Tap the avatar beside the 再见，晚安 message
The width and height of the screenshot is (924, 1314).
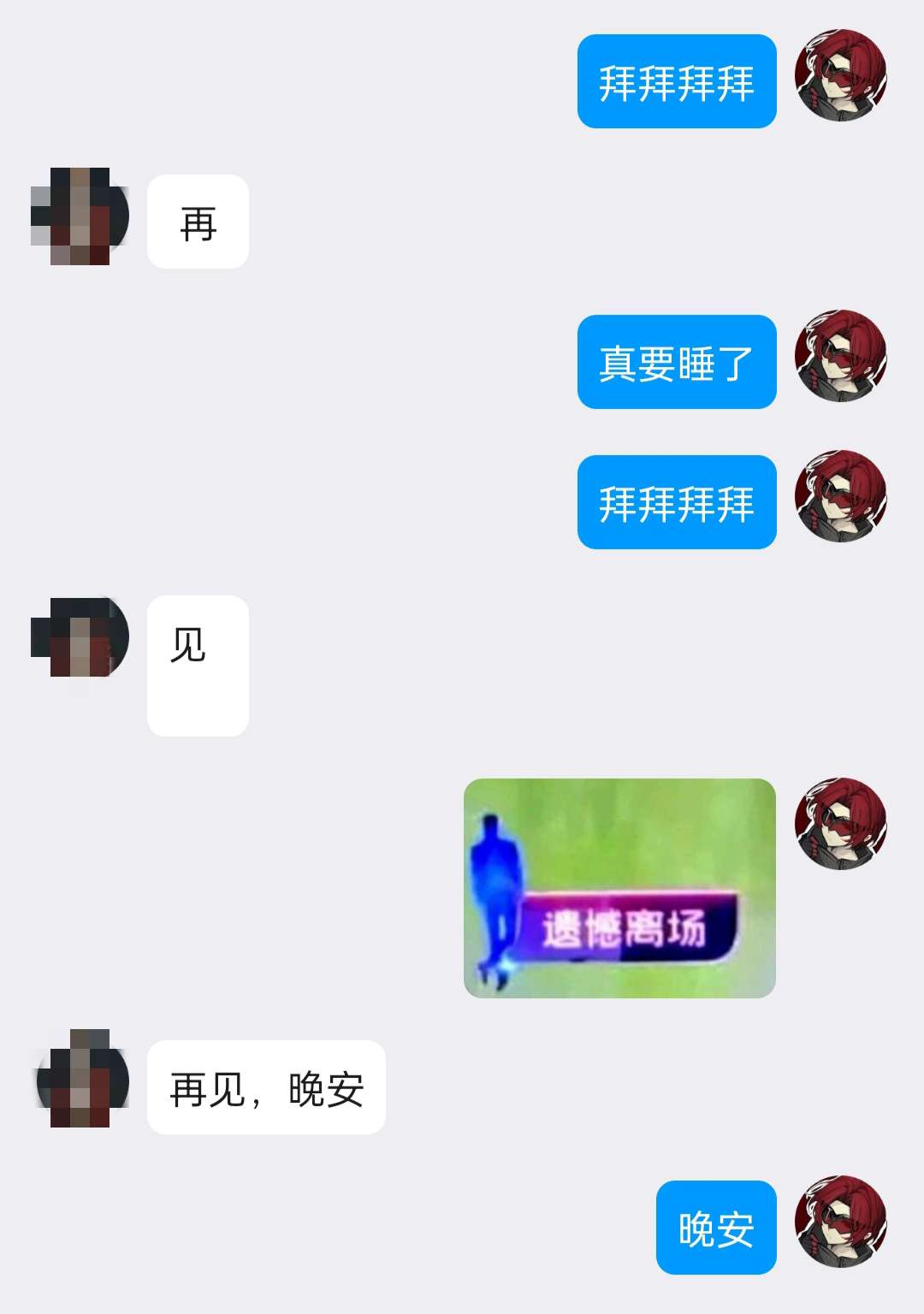[80, 1079]
